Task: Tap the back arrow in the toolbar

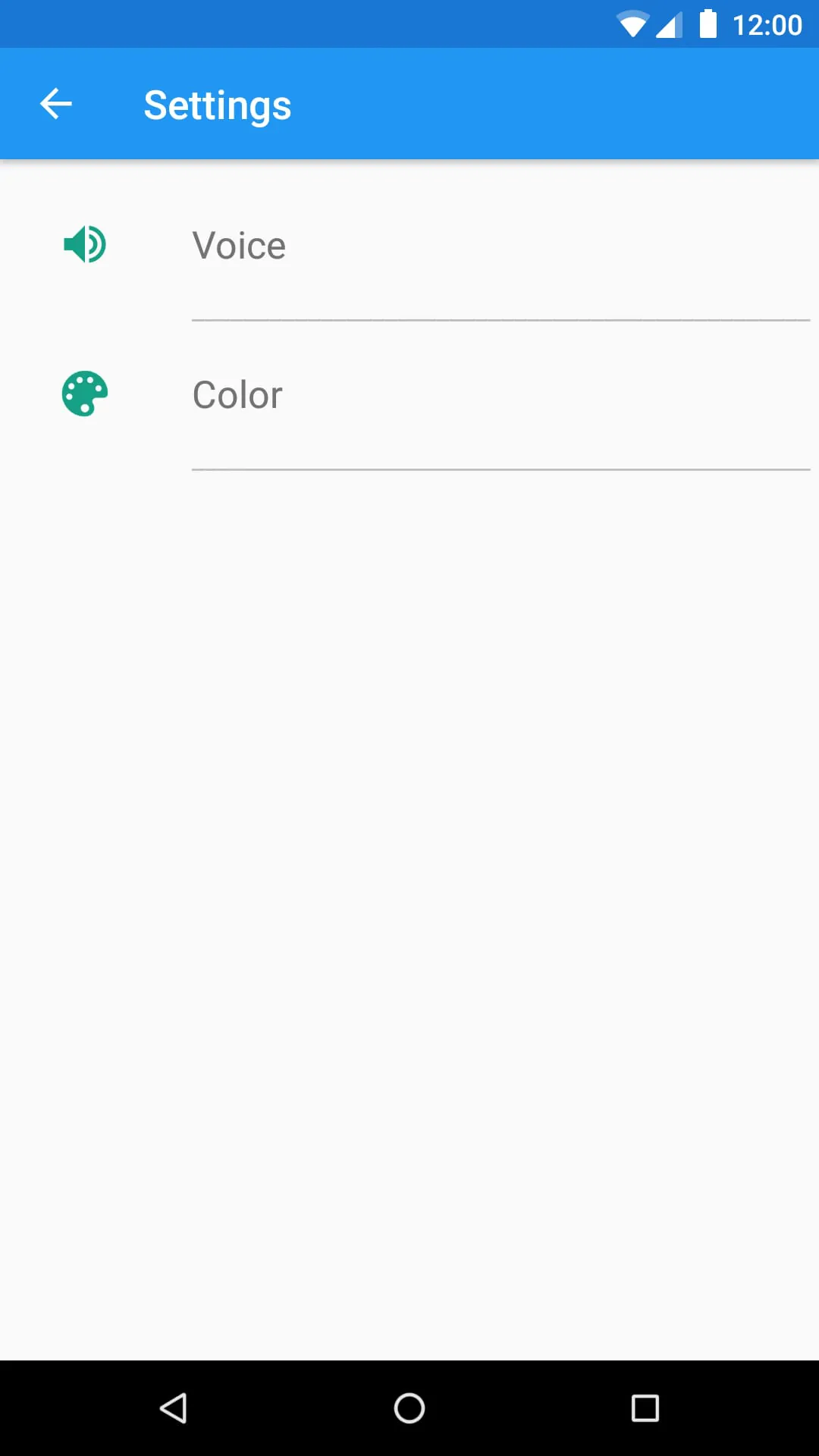Action: 55,103
